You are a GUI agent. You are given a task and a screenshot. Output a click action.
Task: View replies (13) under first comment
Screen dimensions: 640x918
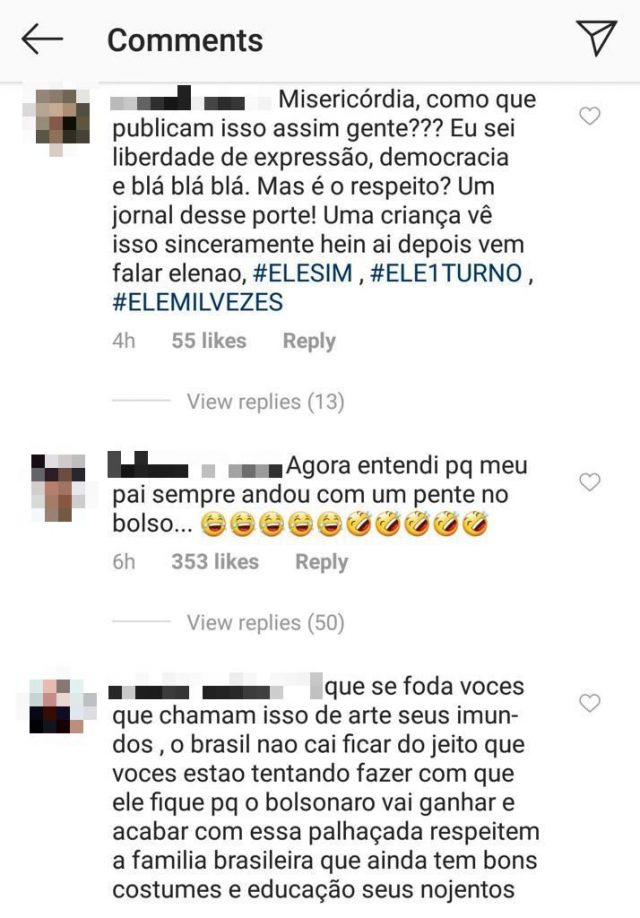pos(265,402)
